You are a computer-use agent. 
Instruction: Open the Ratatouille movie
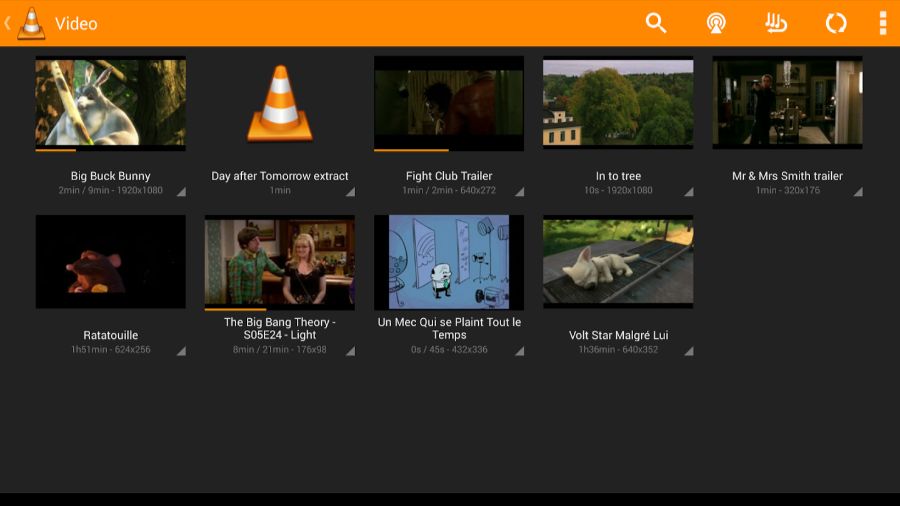(x=110, y=262)
